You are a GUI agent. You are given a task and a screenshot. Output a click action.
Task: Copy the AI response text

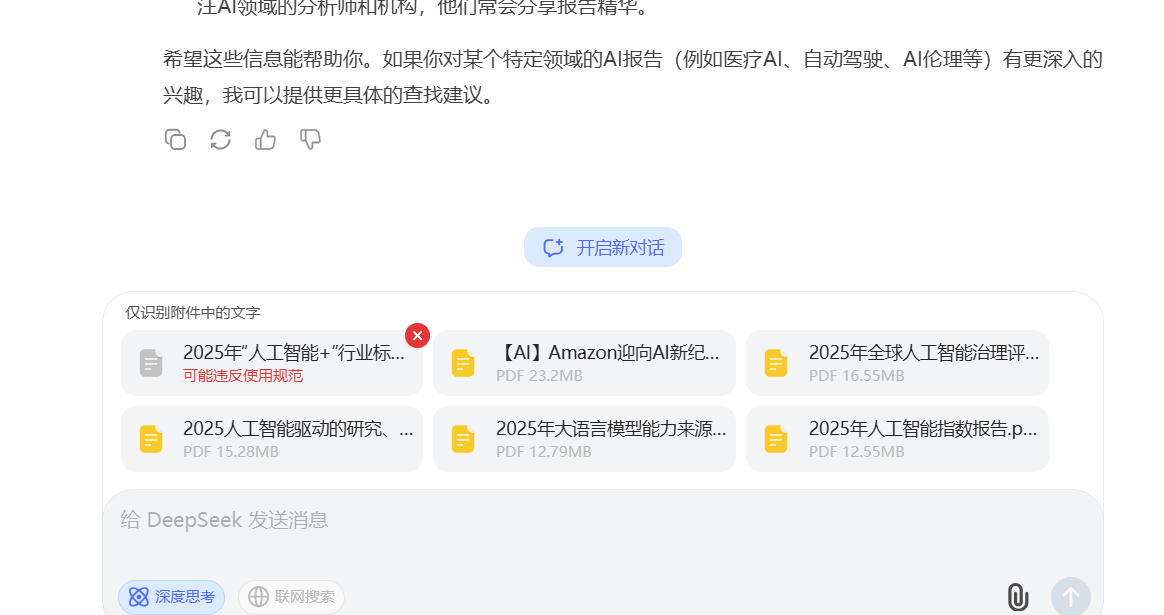click(175, 140)
